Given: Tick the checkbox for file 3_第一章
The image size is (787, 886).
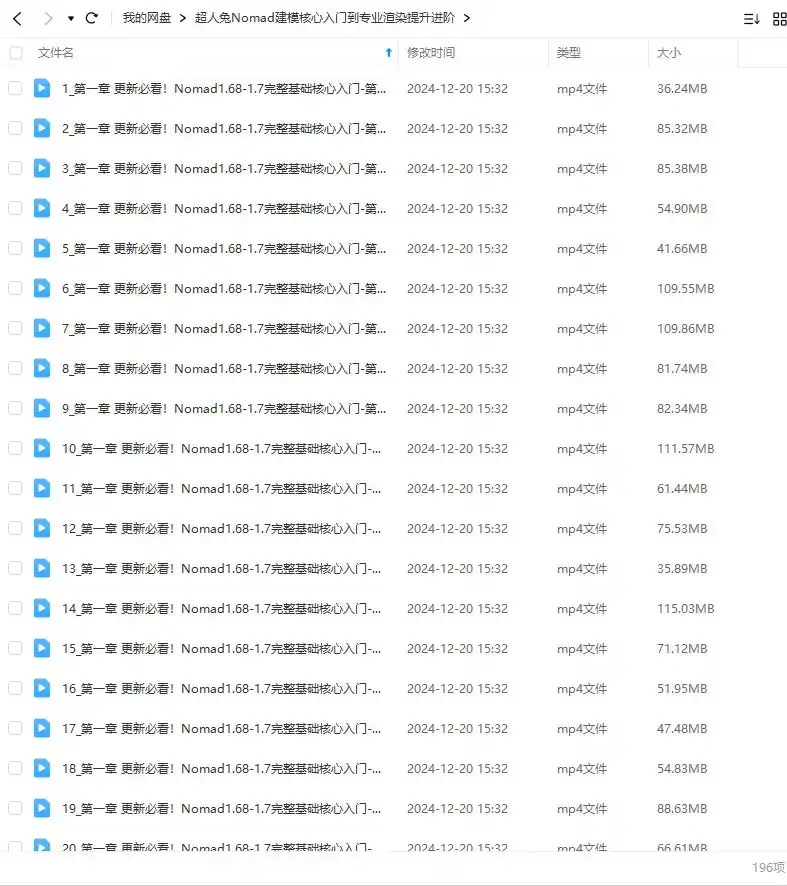Looking at the screenshot, I should pyautogui.click(x=15, y=168).
